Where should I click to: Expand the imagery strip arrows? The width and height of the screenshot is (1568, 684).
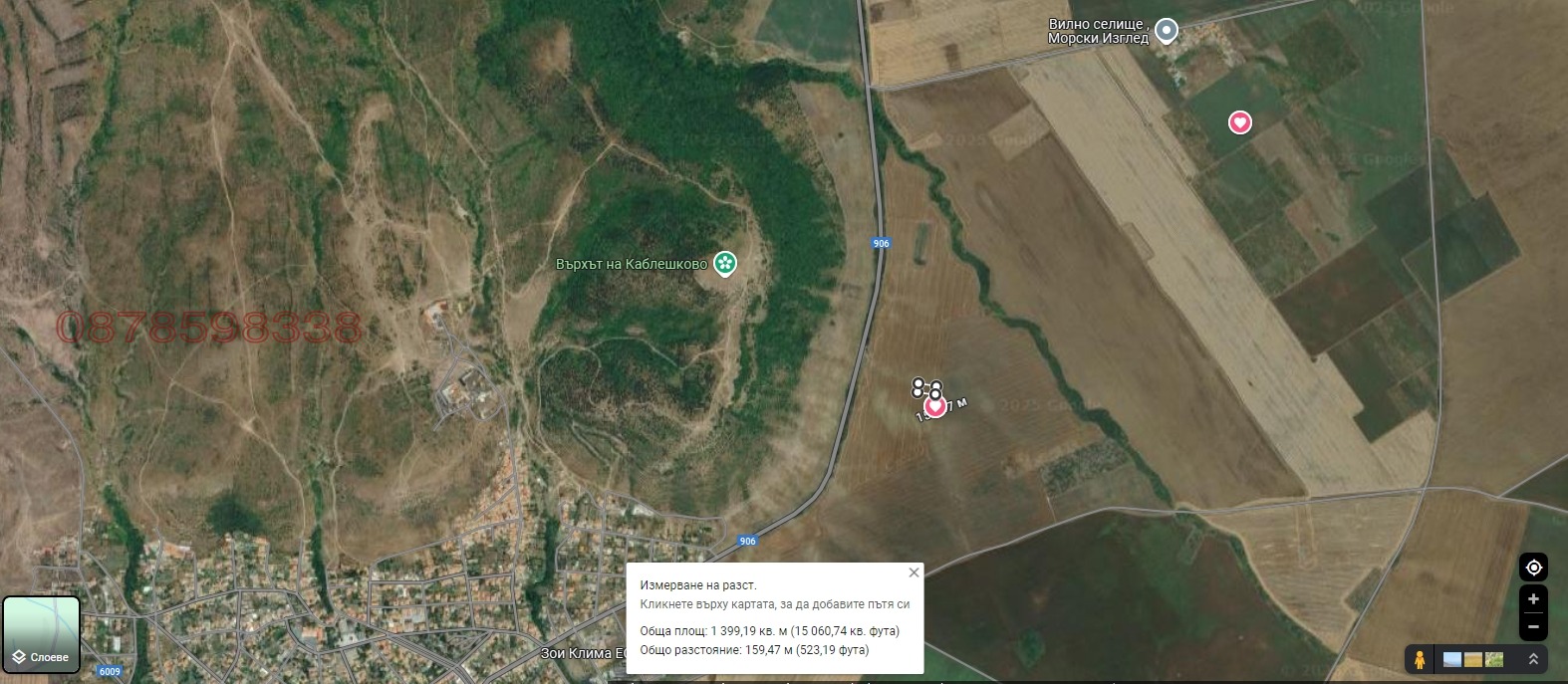pos(1533,659)
